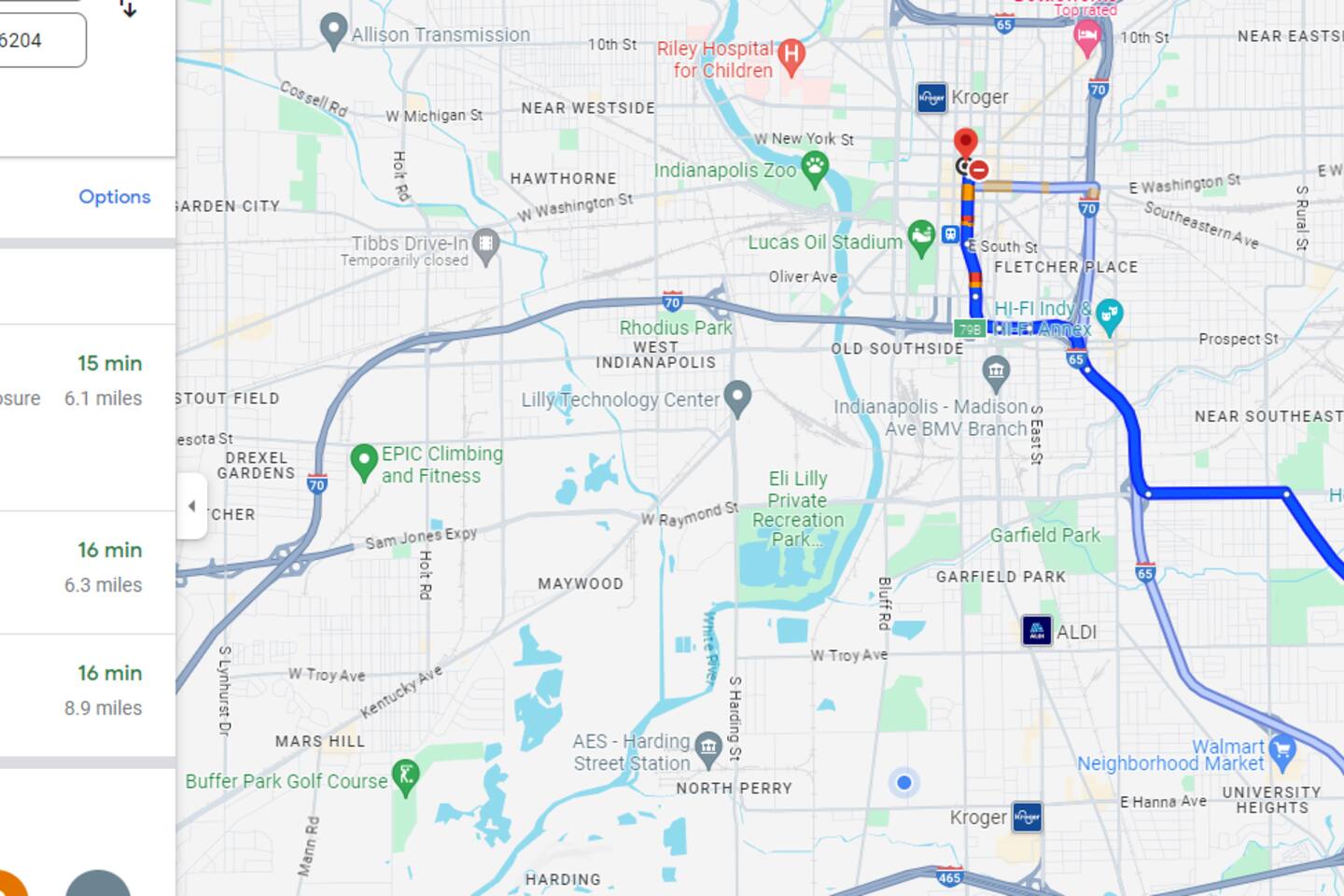Open Riley Hospital for Children marker

pyautogui.click(x=791, y=54)
